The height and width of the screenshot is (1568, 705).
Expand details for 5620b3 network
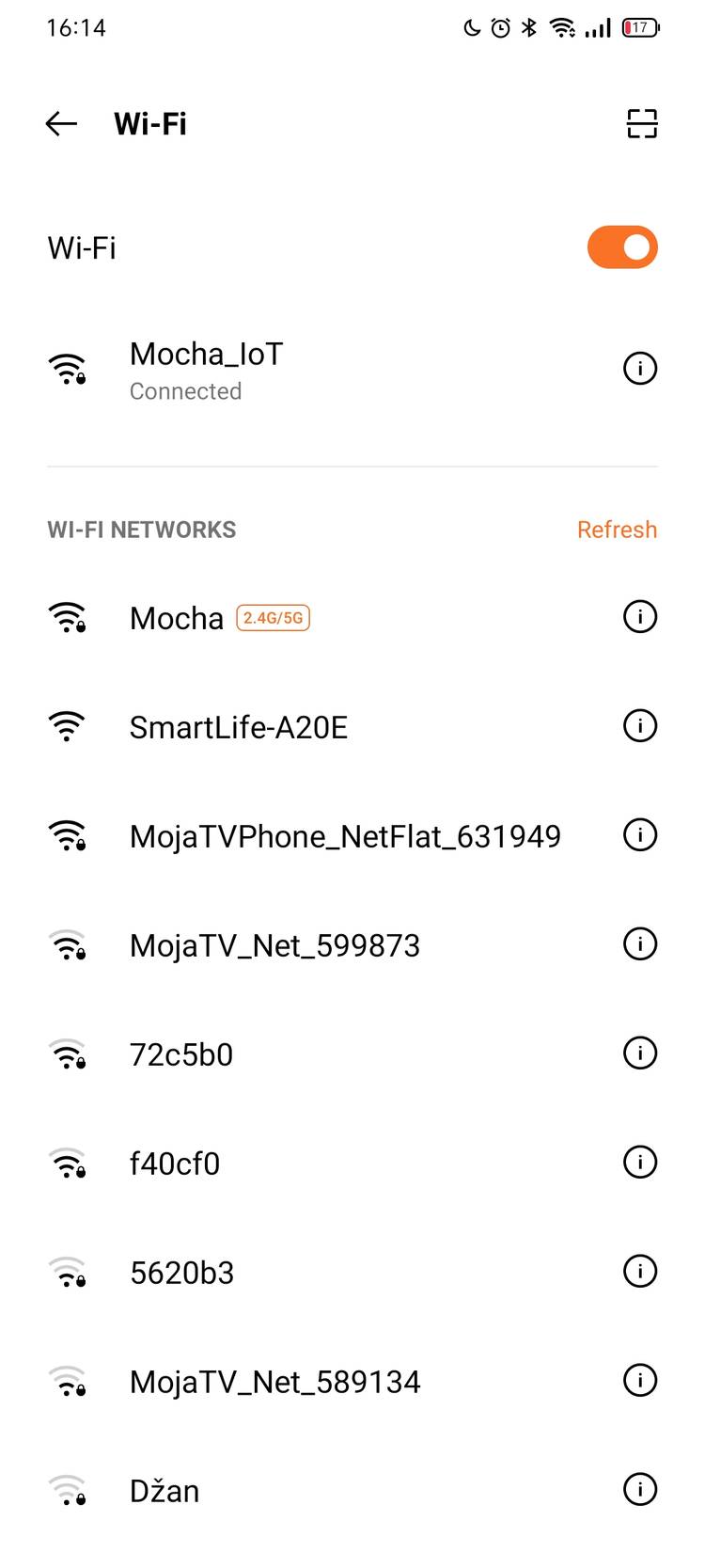(639, 1271)
